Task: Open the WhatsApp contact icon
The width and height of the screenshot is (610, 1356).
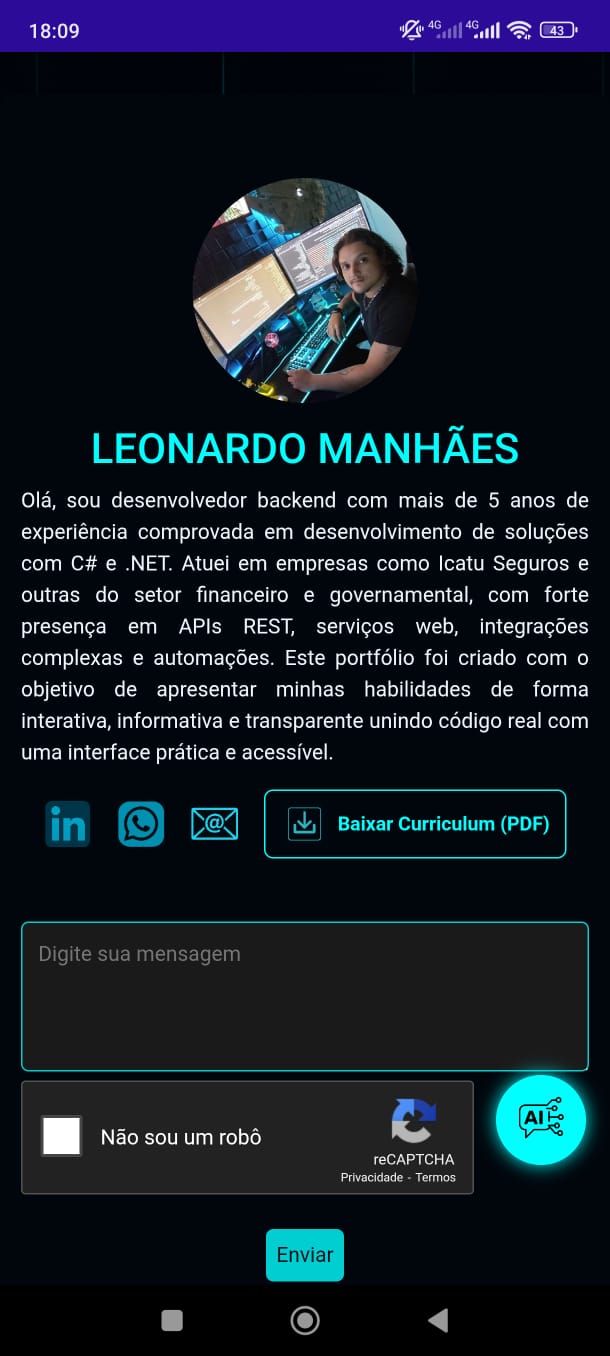Action: coord(141,824)
